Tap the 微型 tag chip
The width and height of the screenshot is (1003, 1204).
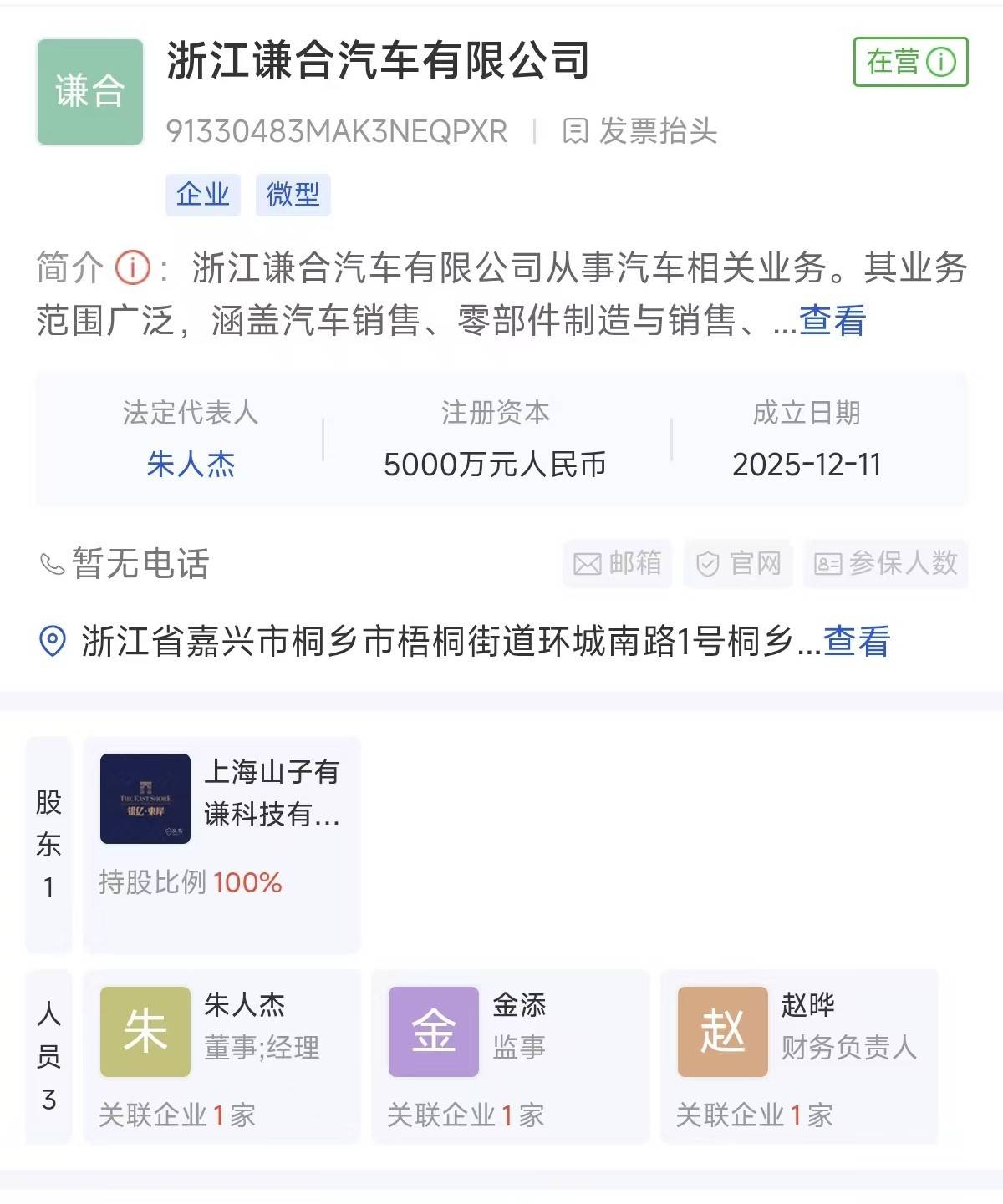293,195
